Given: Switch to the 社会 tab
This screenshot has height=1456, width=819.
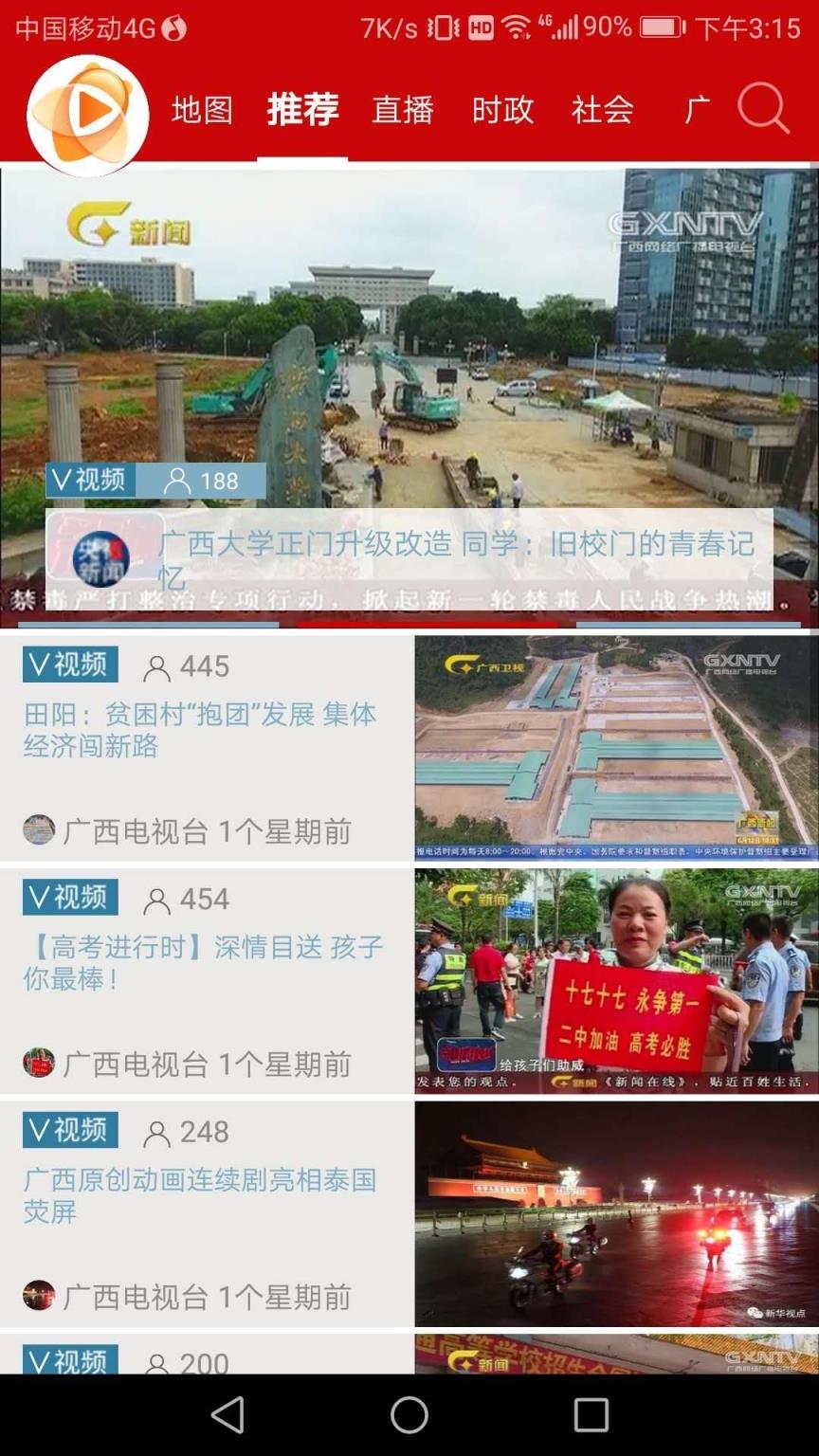Looking at the screenshot, I should pyautogui.click(x=602, y=110).
